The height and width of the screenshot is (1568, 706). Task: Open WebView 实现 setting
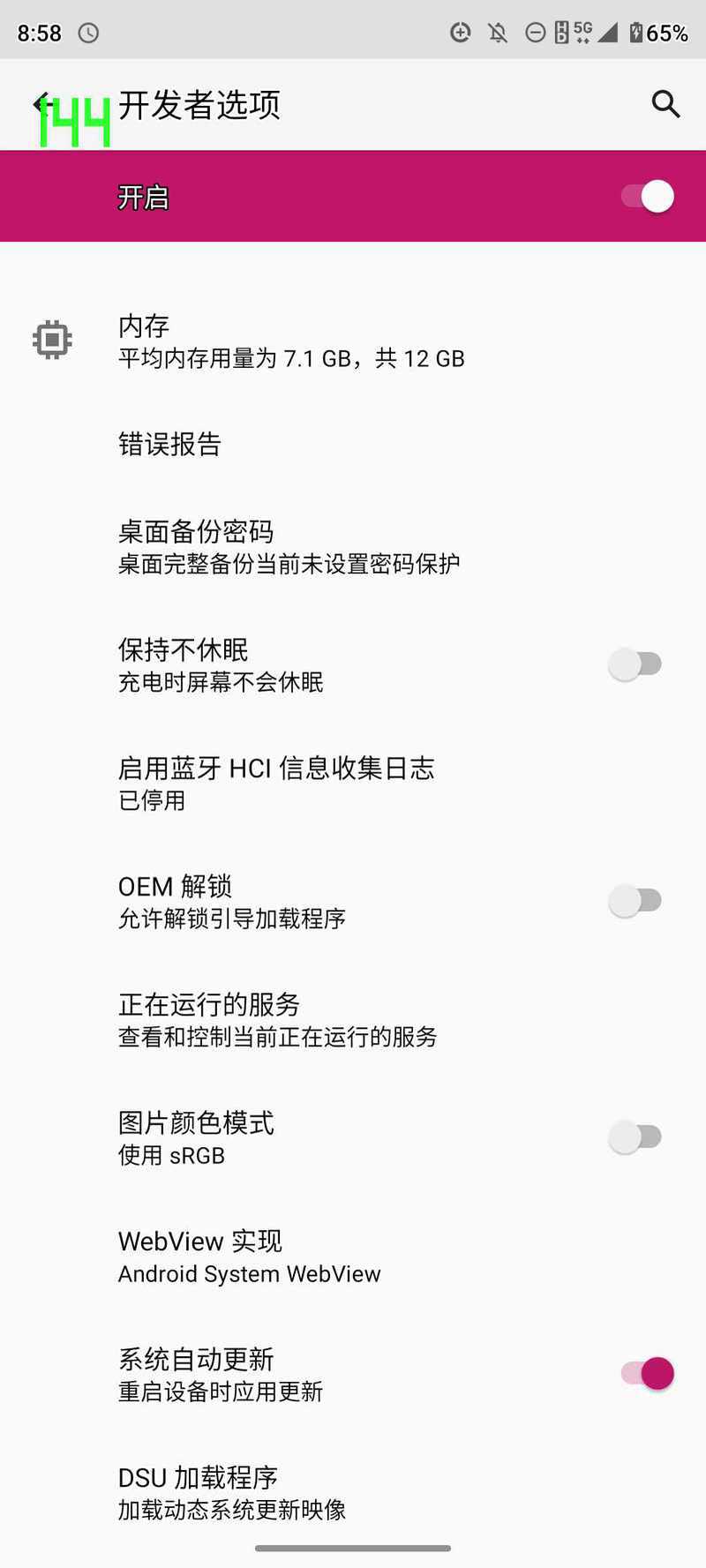pyautogui.click(x=353, y=1256)
